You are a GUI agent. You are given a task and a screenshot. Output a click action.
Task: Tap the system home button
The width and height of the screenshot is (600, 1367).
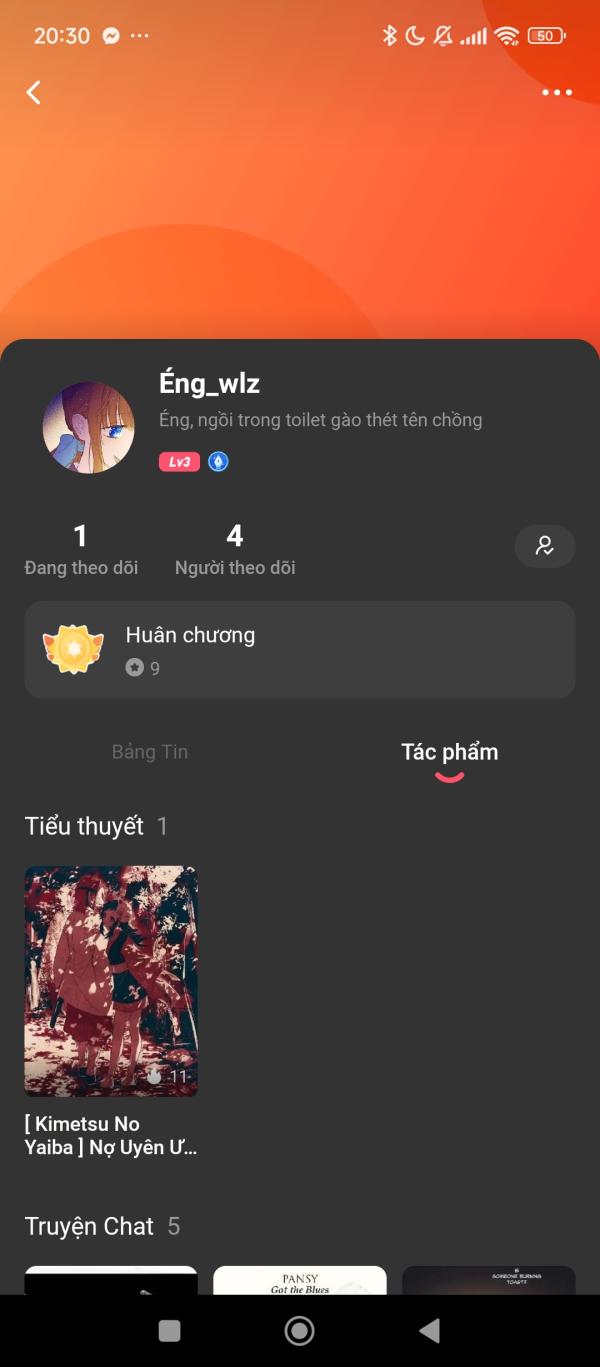click(299, 1330)
